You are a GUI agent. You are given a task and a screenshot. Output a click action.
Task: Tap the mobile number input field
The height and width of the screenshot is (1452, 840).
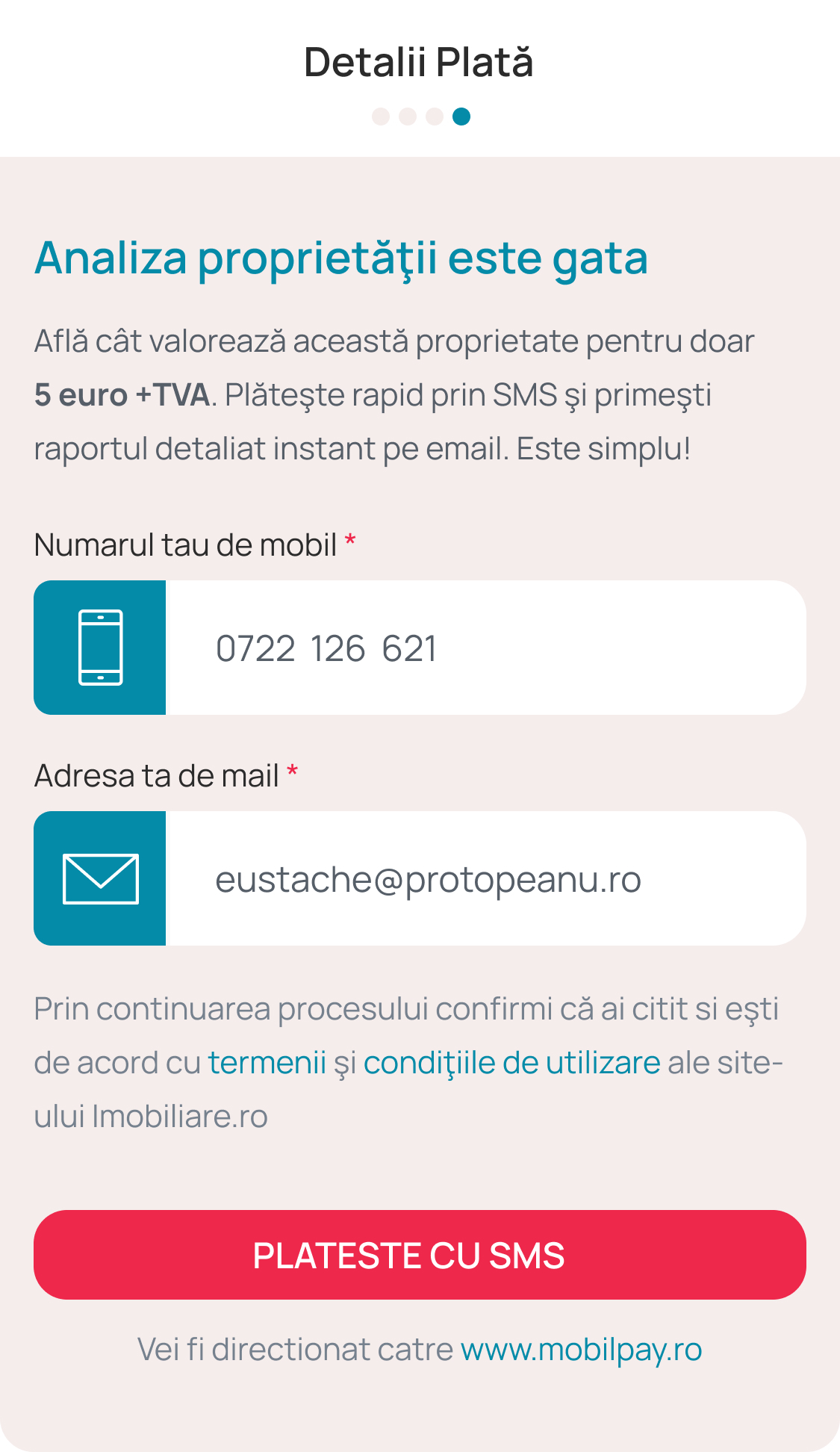(485, 648)
